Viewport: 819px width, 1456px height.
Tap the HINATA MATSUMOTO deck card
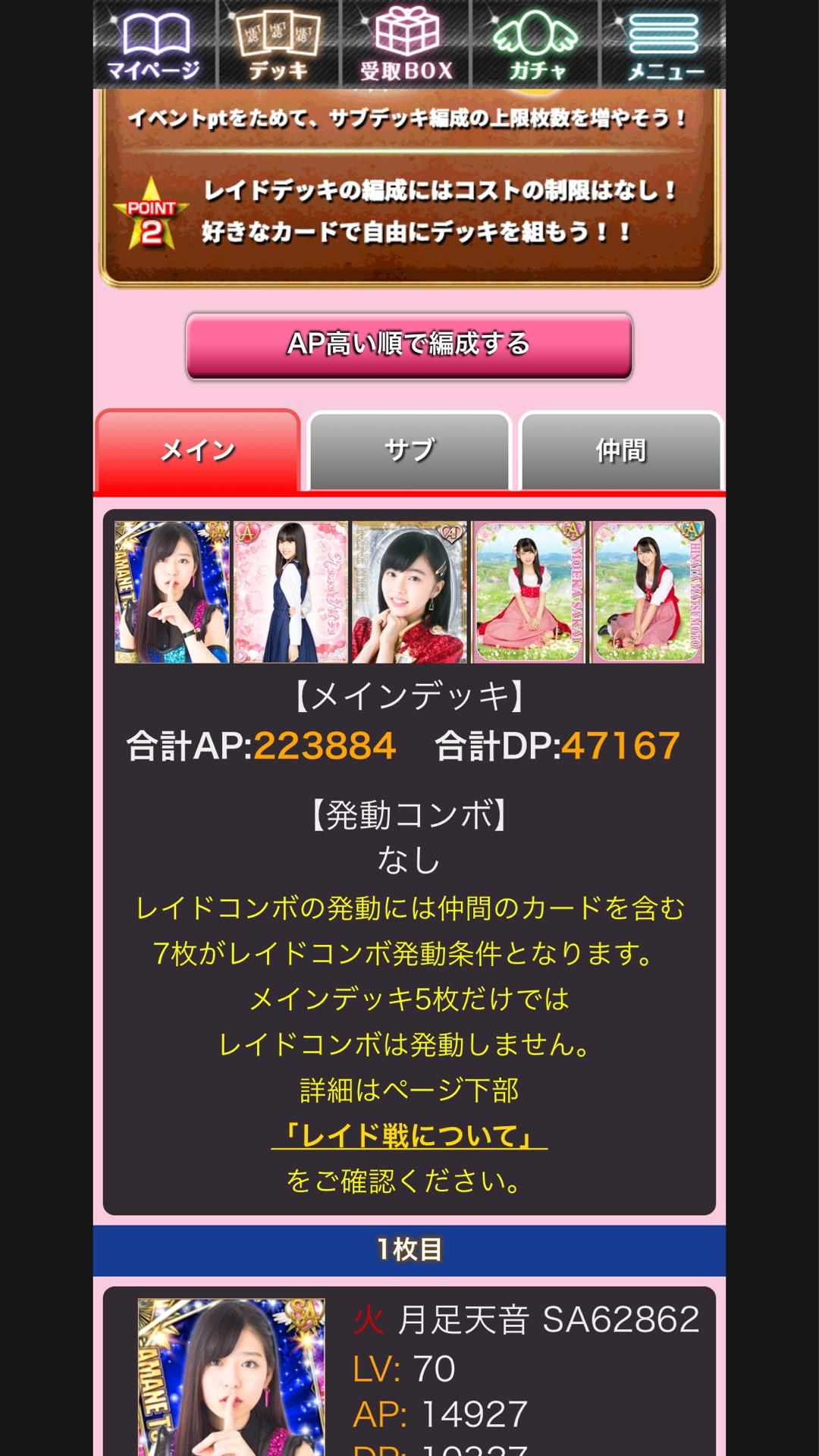647,592
